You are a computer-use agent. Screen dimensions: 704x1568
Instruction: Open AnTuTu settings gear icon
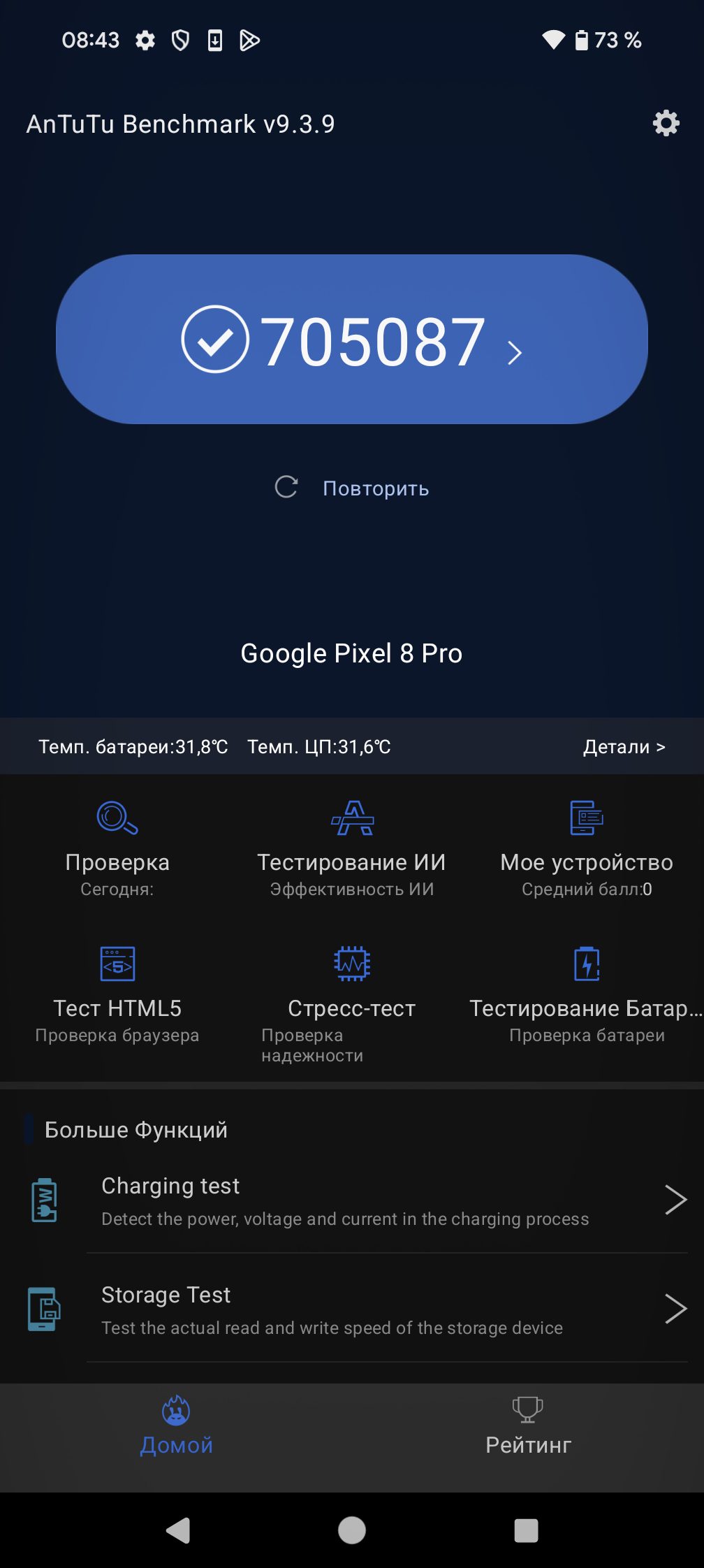(666, 123)
